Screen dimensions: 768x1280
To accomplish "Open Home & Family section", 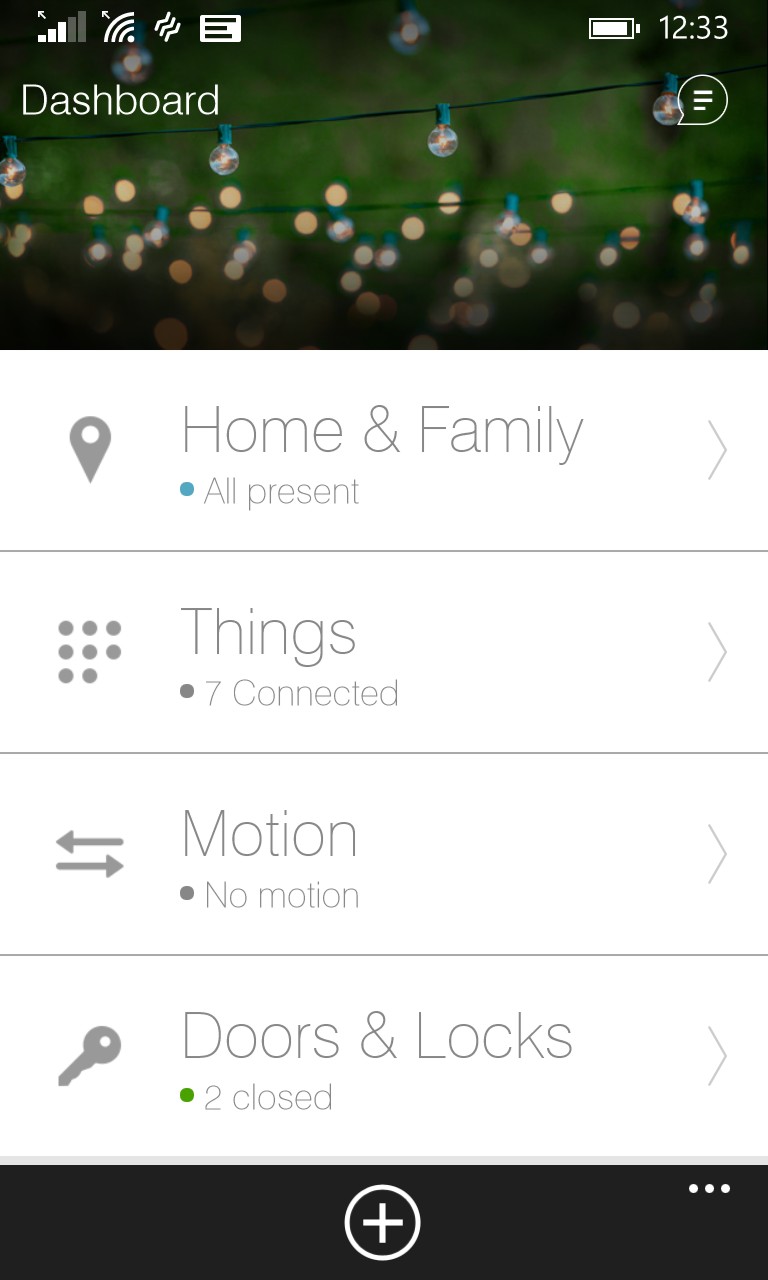I will click(384, 451).
